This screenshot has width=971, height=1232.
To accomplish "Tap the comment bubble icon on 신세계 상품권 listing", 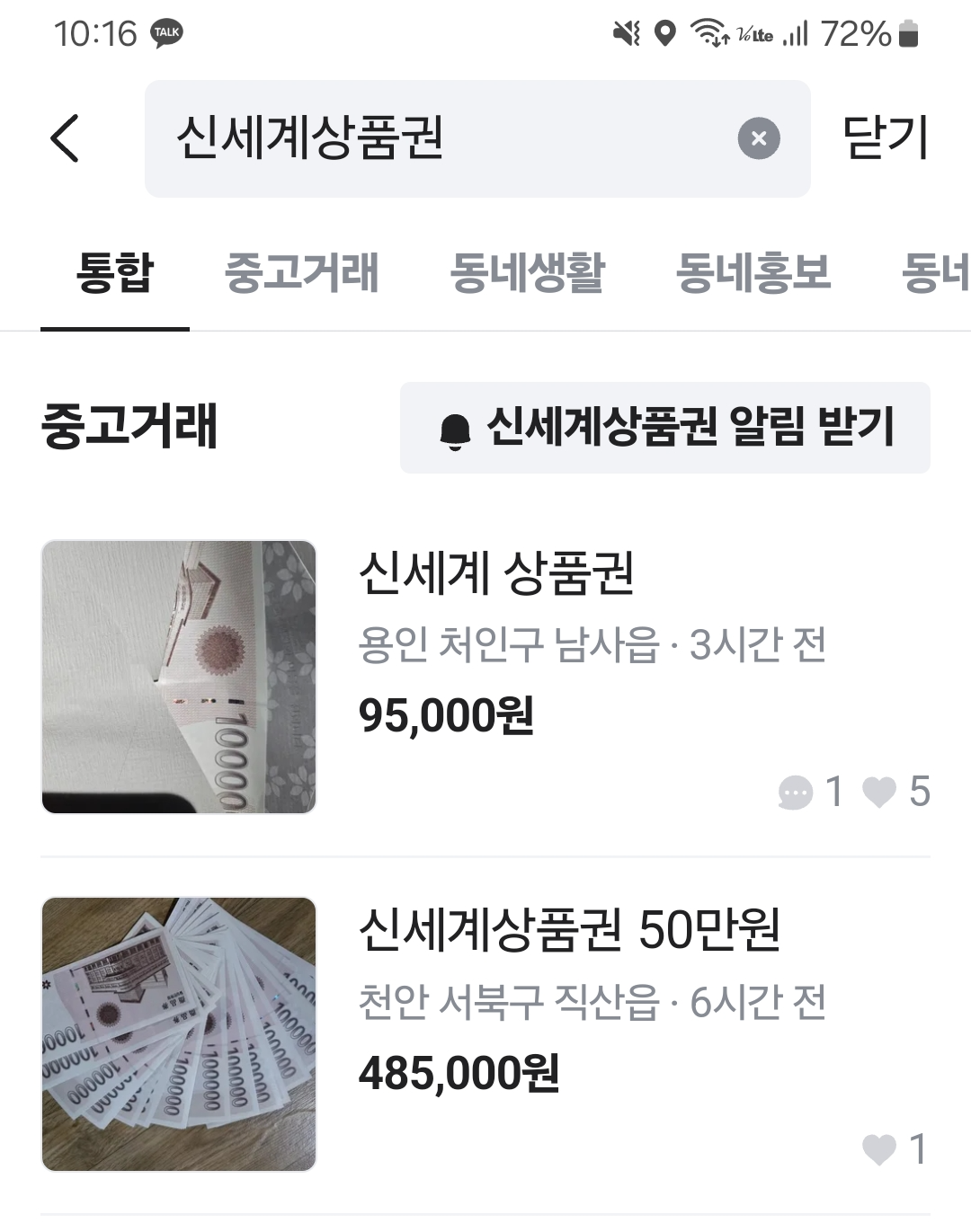I will pos(795,793).
